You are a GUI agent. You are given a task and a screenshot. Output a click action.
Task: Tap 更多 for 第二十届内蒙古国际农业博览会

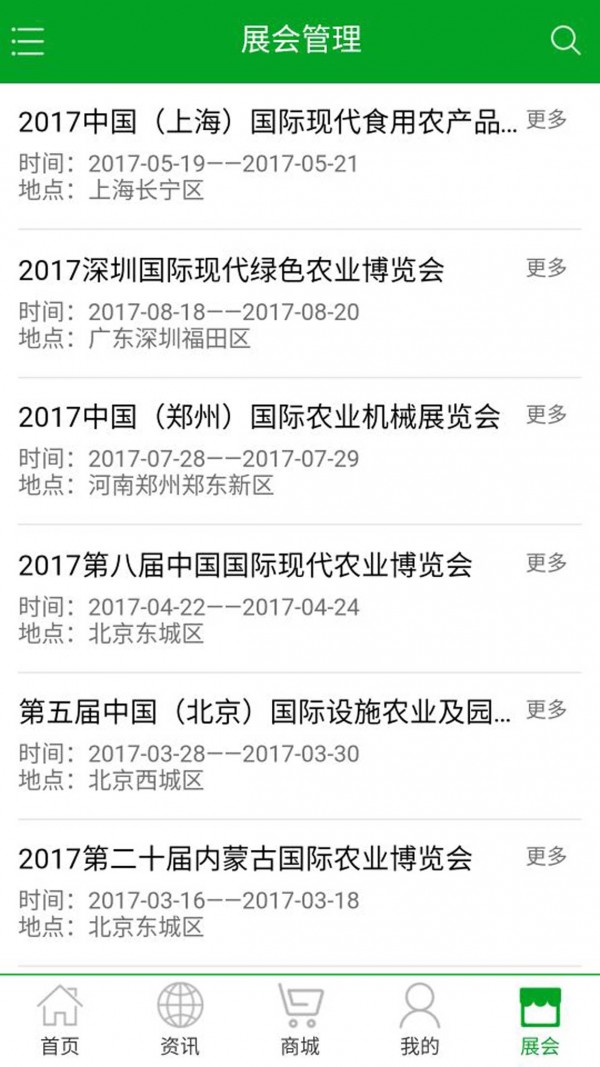[x=546, y=855]
